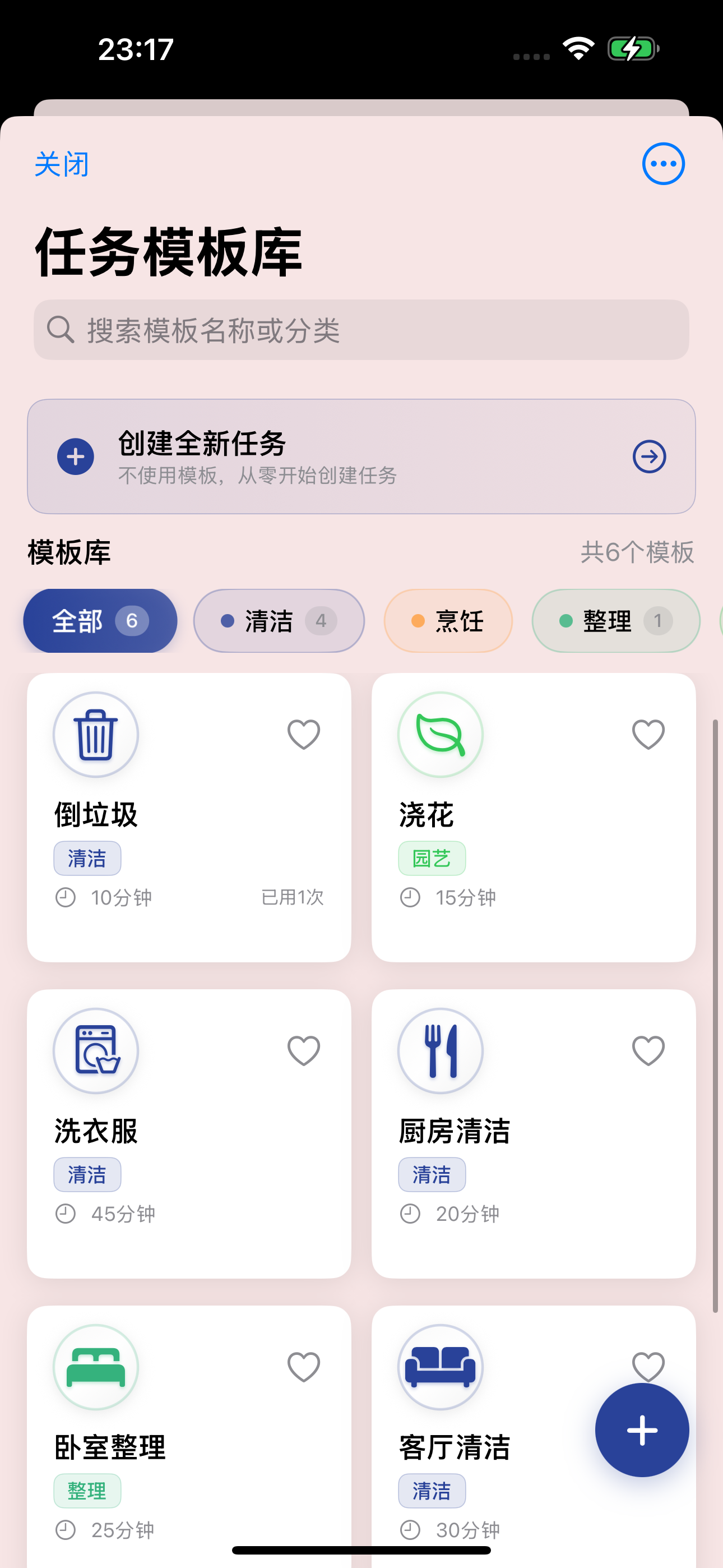Tap 关闭 to close the template library

[62, 164]
